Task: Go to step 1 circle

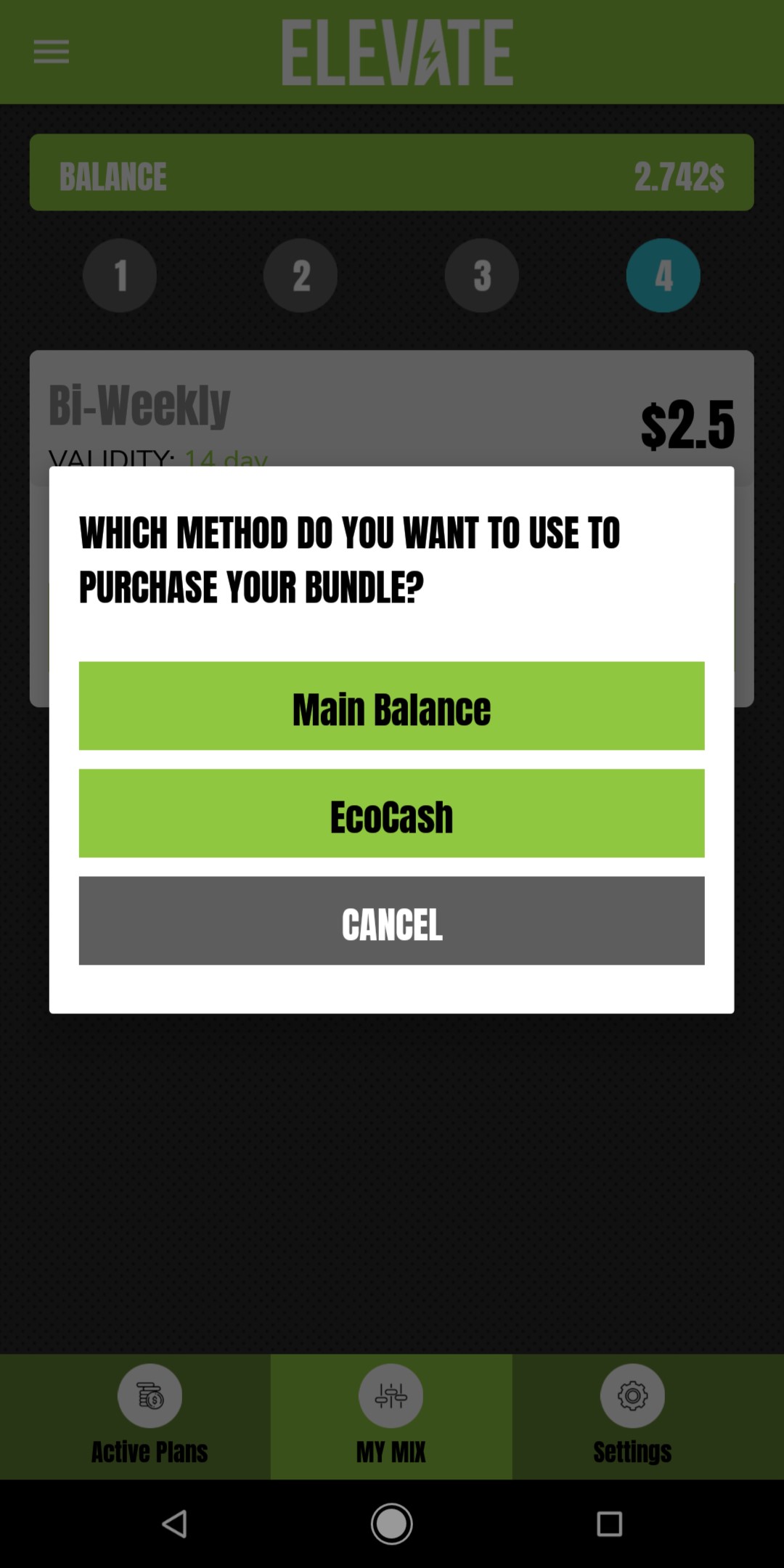Action: click(x=120, y=276)
